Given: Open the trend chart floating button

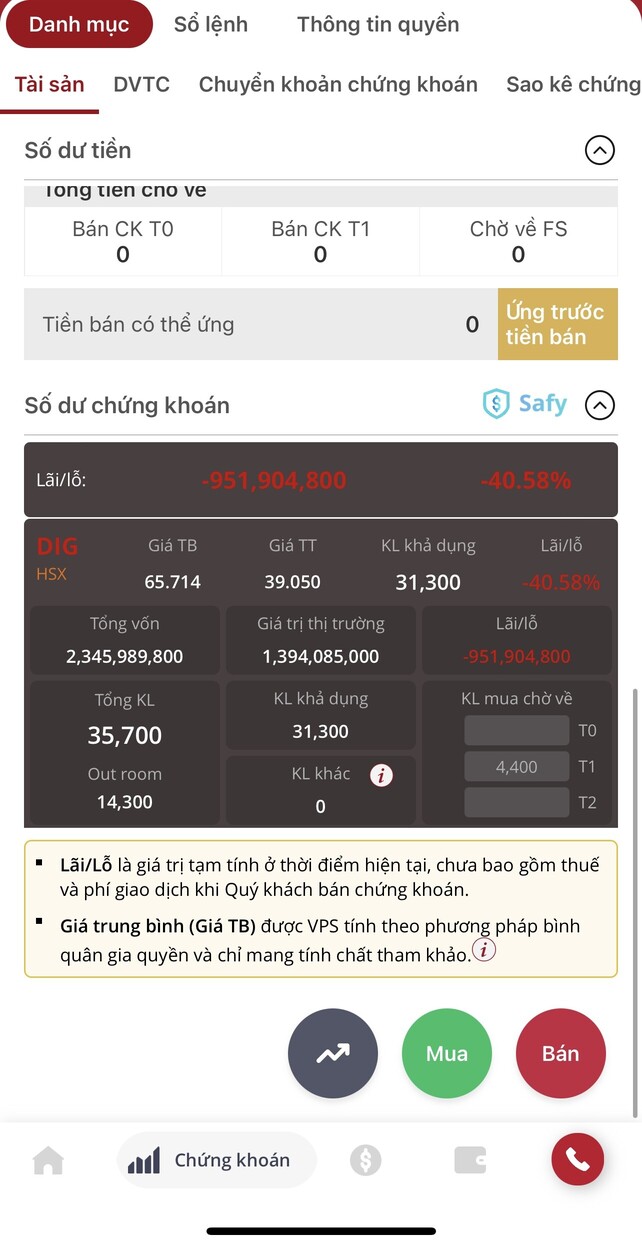Looking at the screenshot, I should (x=333, y=1053).
